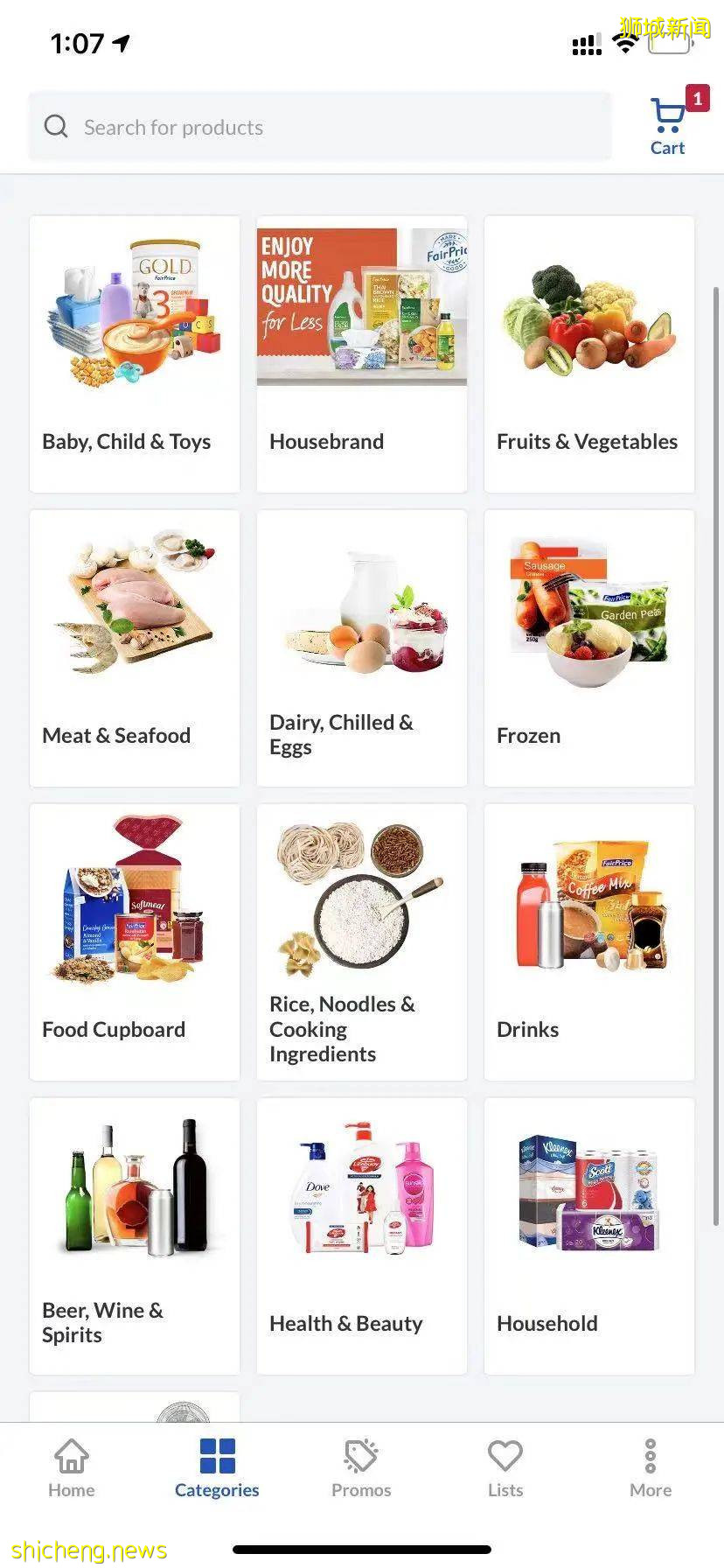Select the Categories tab
Viewport: 724px width, 1568px height.
[x=217, y=1469]
